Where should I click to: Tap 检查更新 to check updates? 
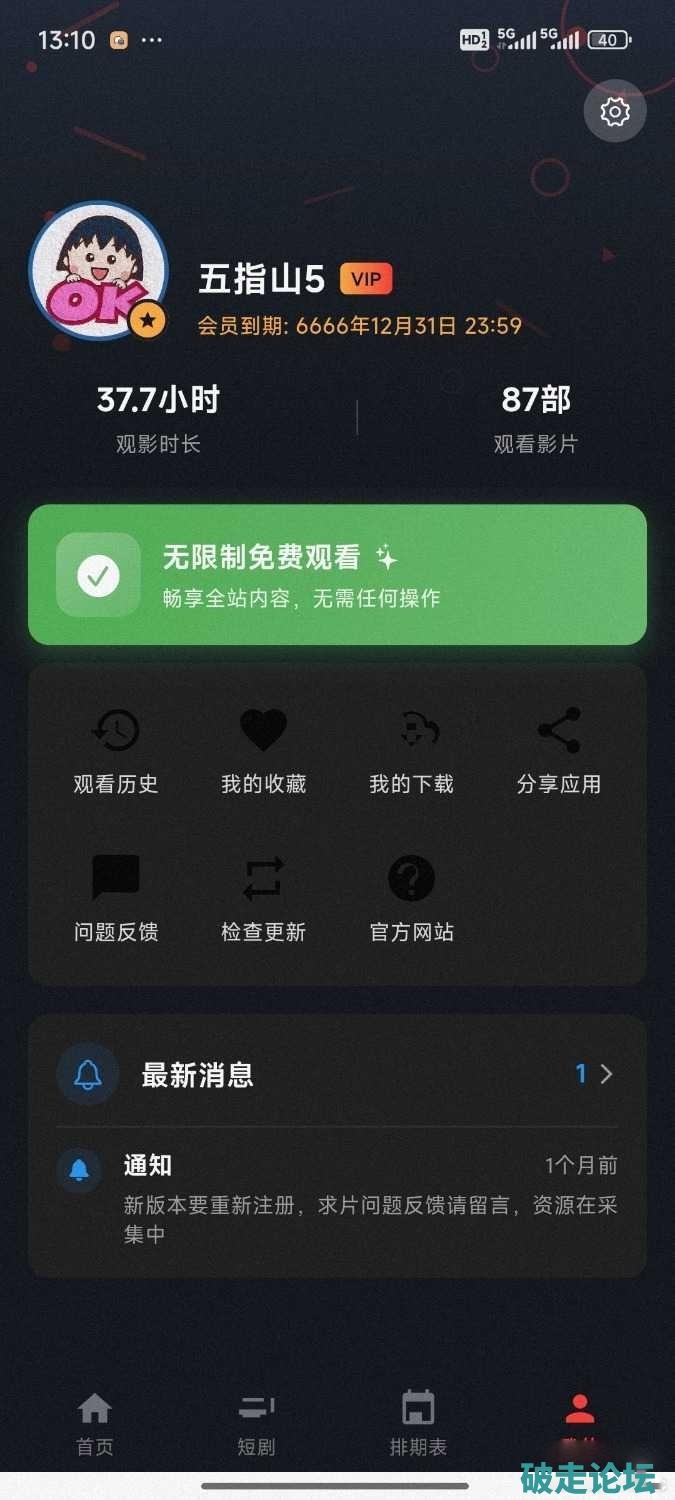263,899
